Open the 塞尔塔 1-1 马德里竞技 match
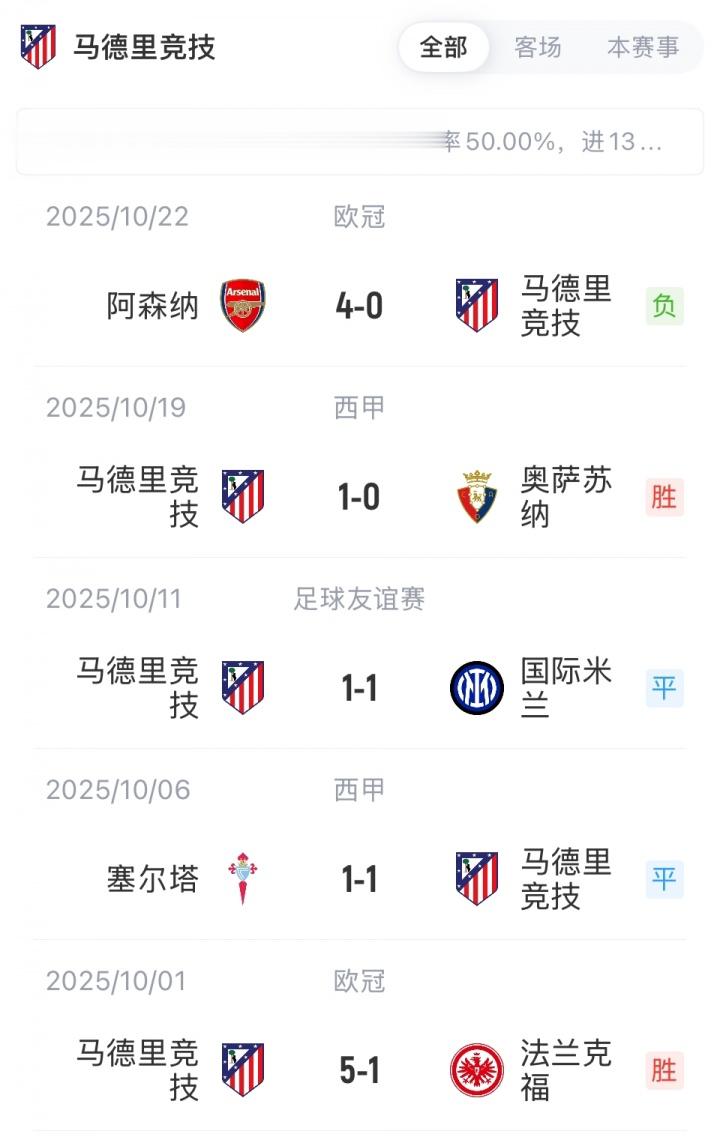The height and width of the screenshot is (1137, 720). point(359,879)
